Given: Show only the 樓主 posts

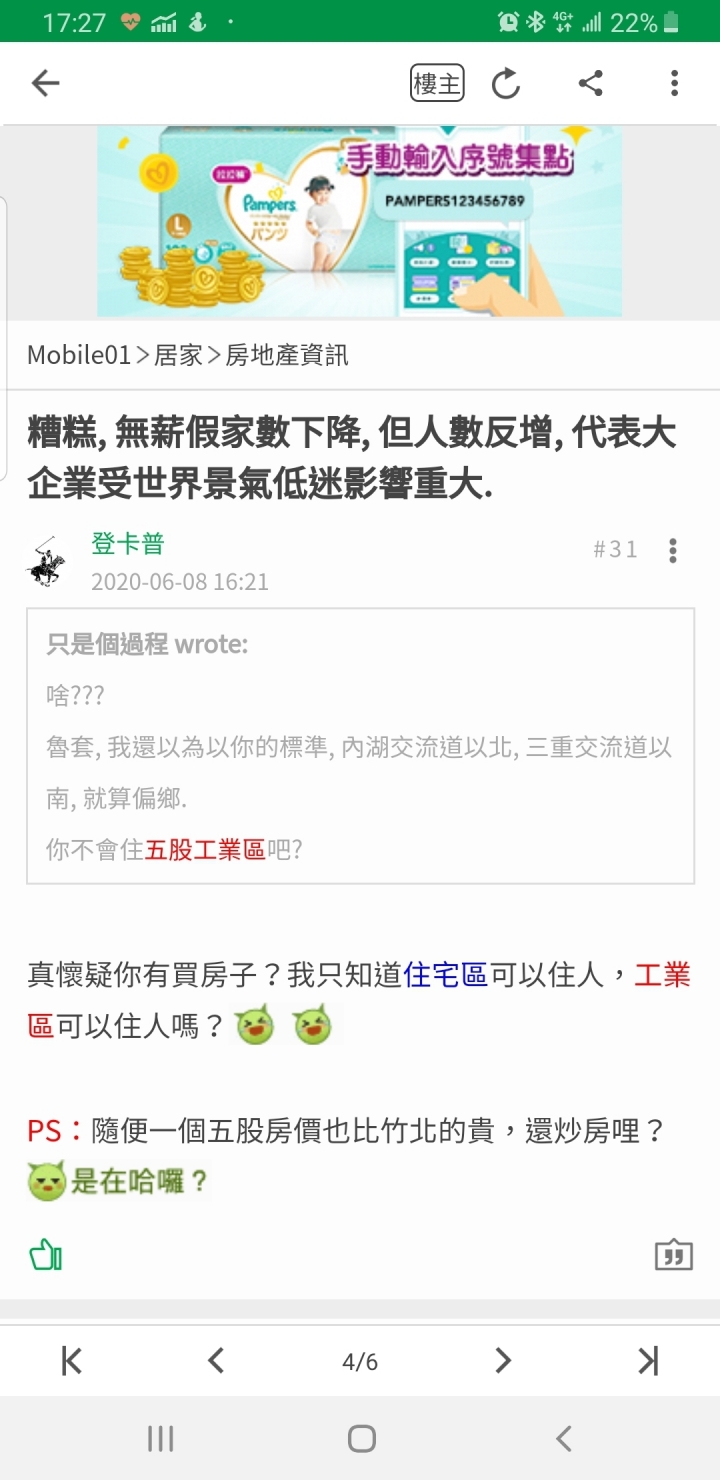Looking at the screenshot, I should tap(437, 83).
